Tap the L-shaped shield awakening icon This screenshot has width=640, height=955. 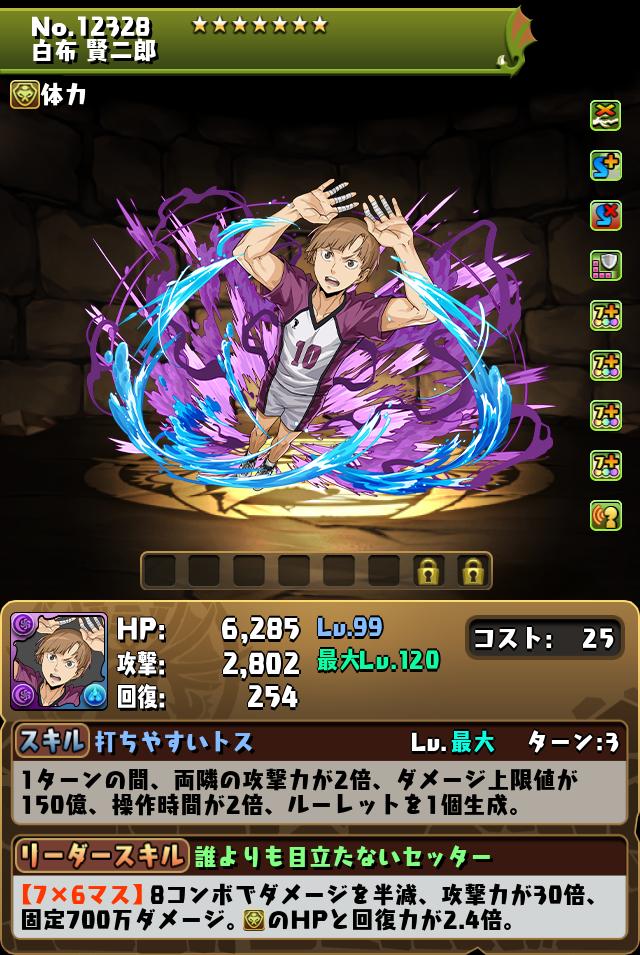point(606,265)
